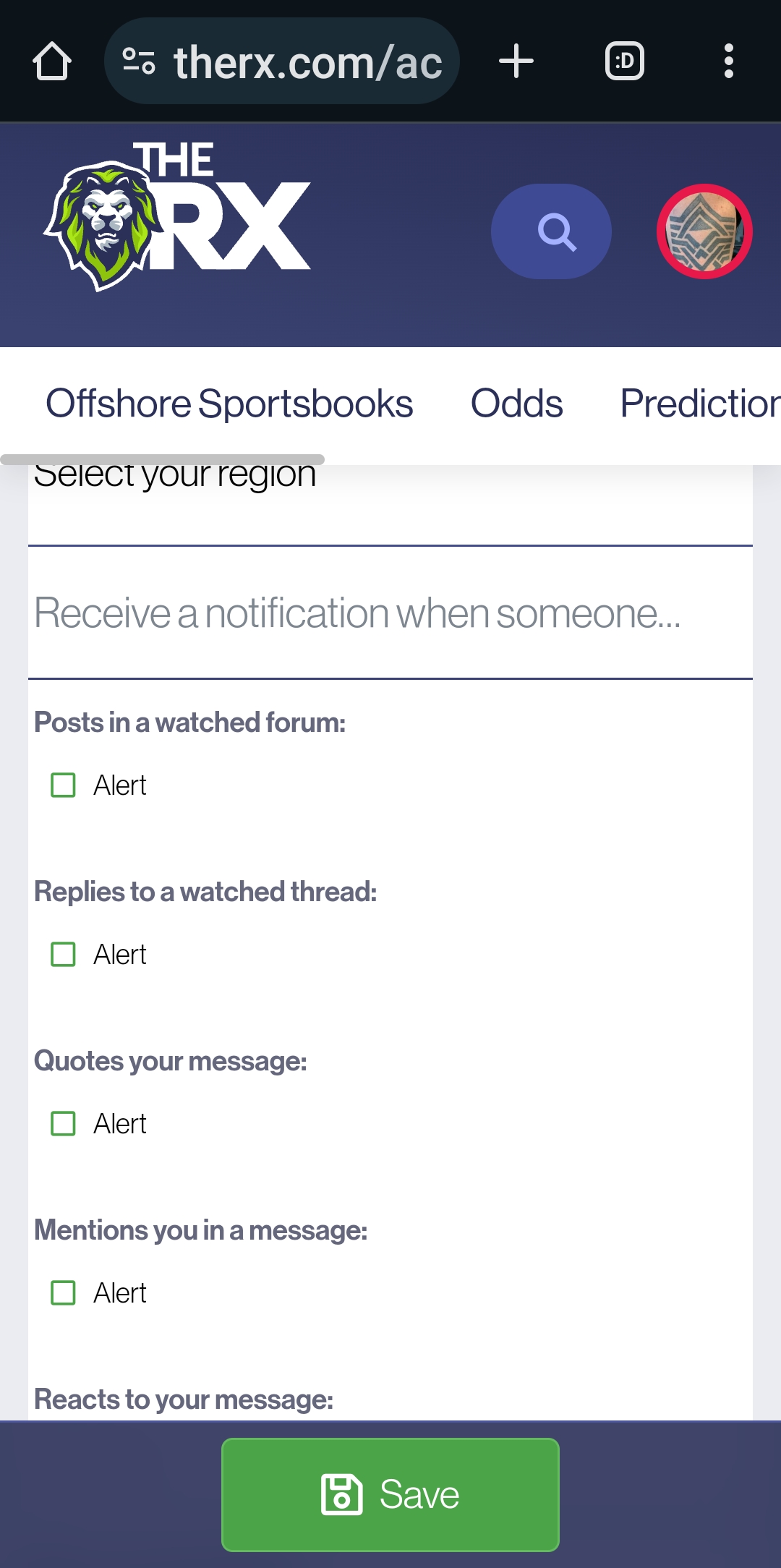Enable Alert for posts in a watched forum
The image size is (781, 1568).
64,785
